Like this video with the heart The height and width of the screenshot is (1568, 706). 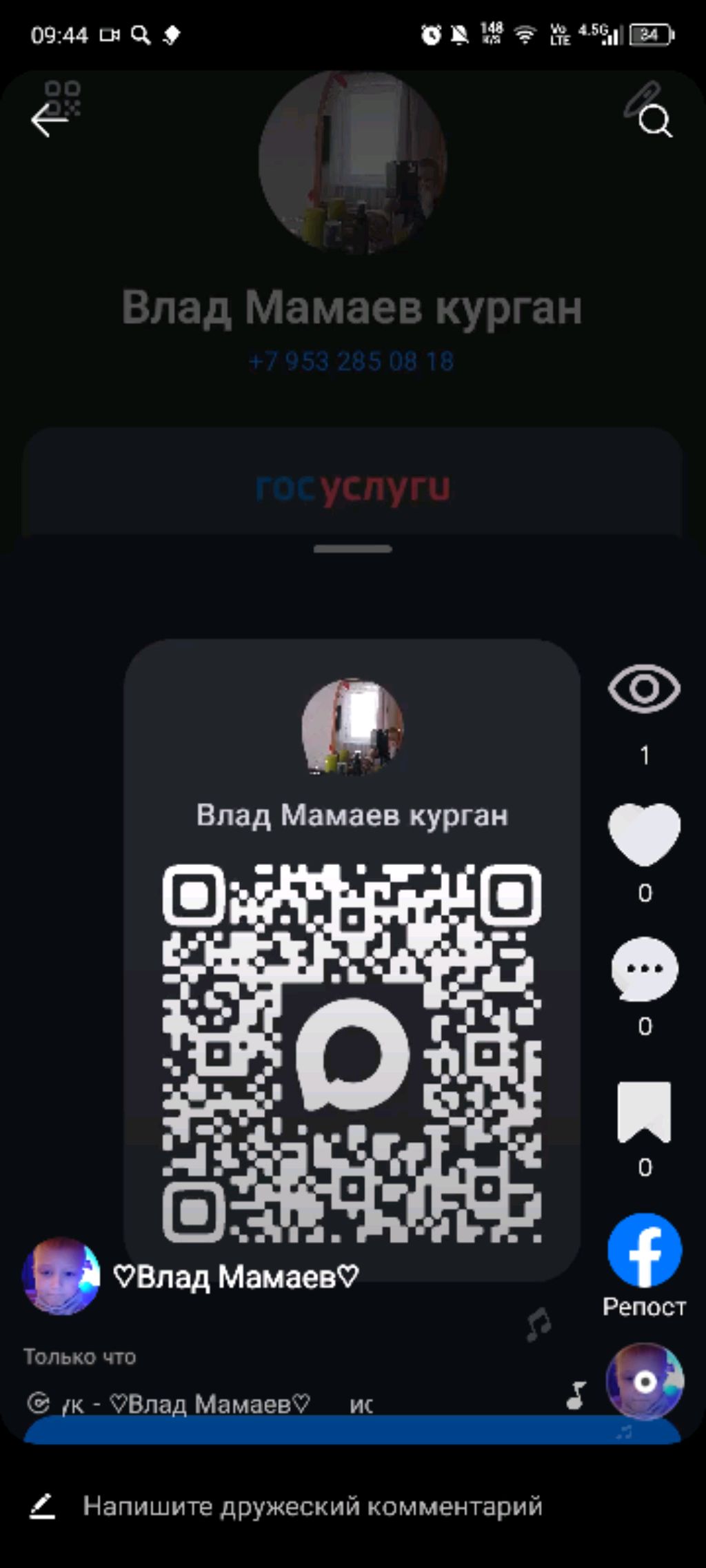coord(644,834)
